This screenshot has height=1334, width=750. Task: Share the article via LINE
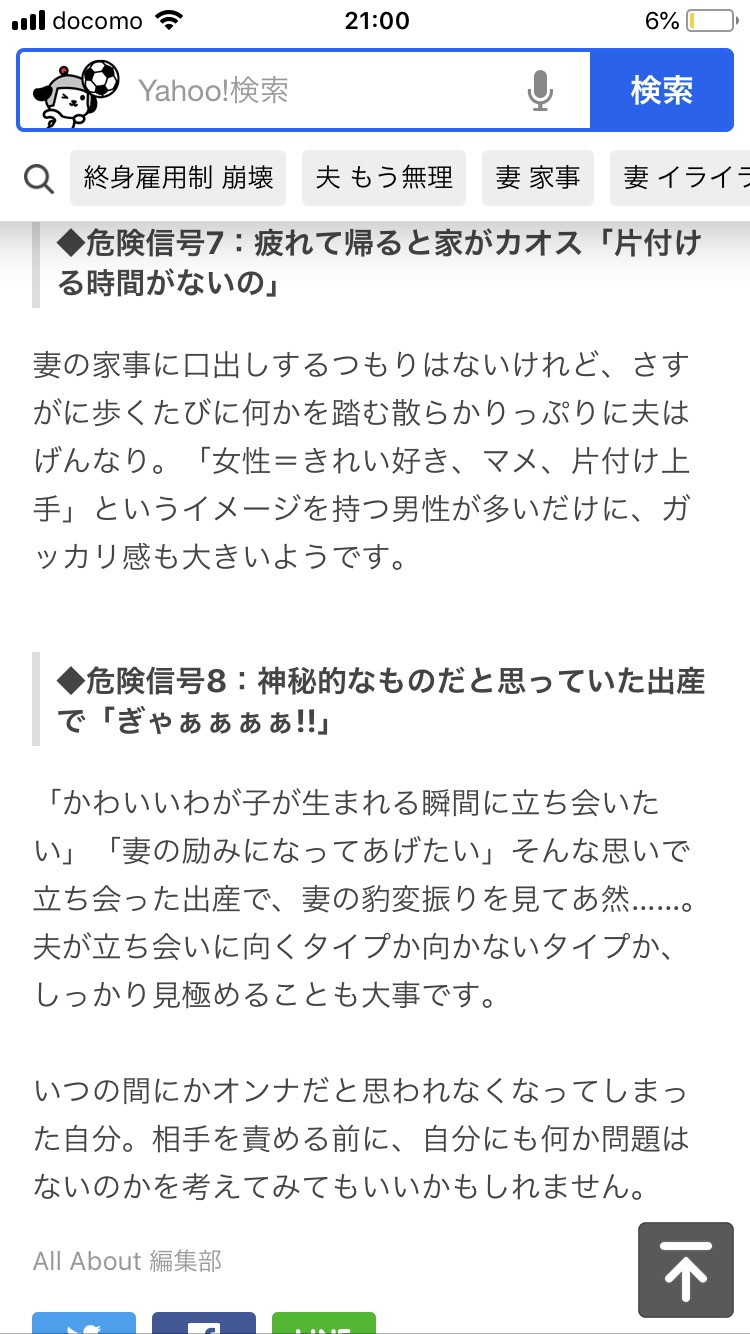tap(324, 1323)
